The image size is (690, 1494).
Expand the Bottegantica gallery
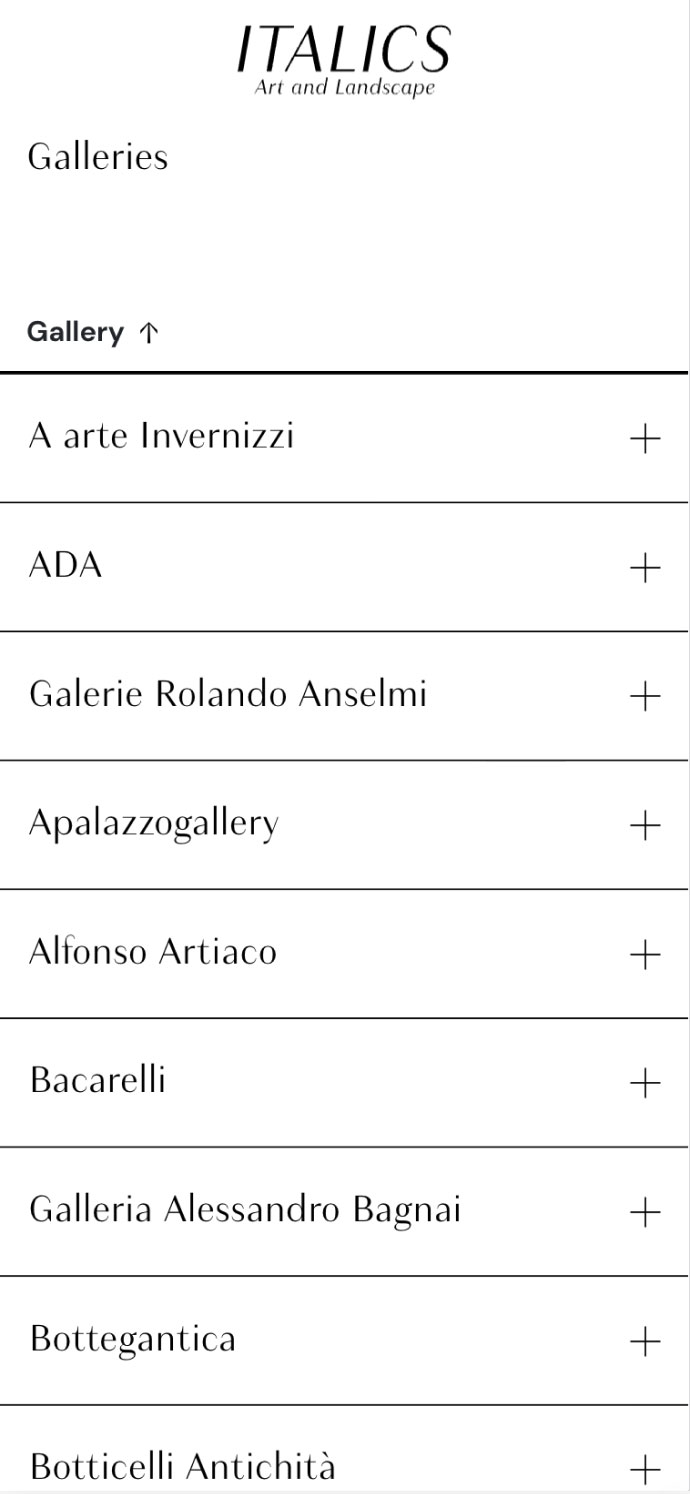point(645,1341)
